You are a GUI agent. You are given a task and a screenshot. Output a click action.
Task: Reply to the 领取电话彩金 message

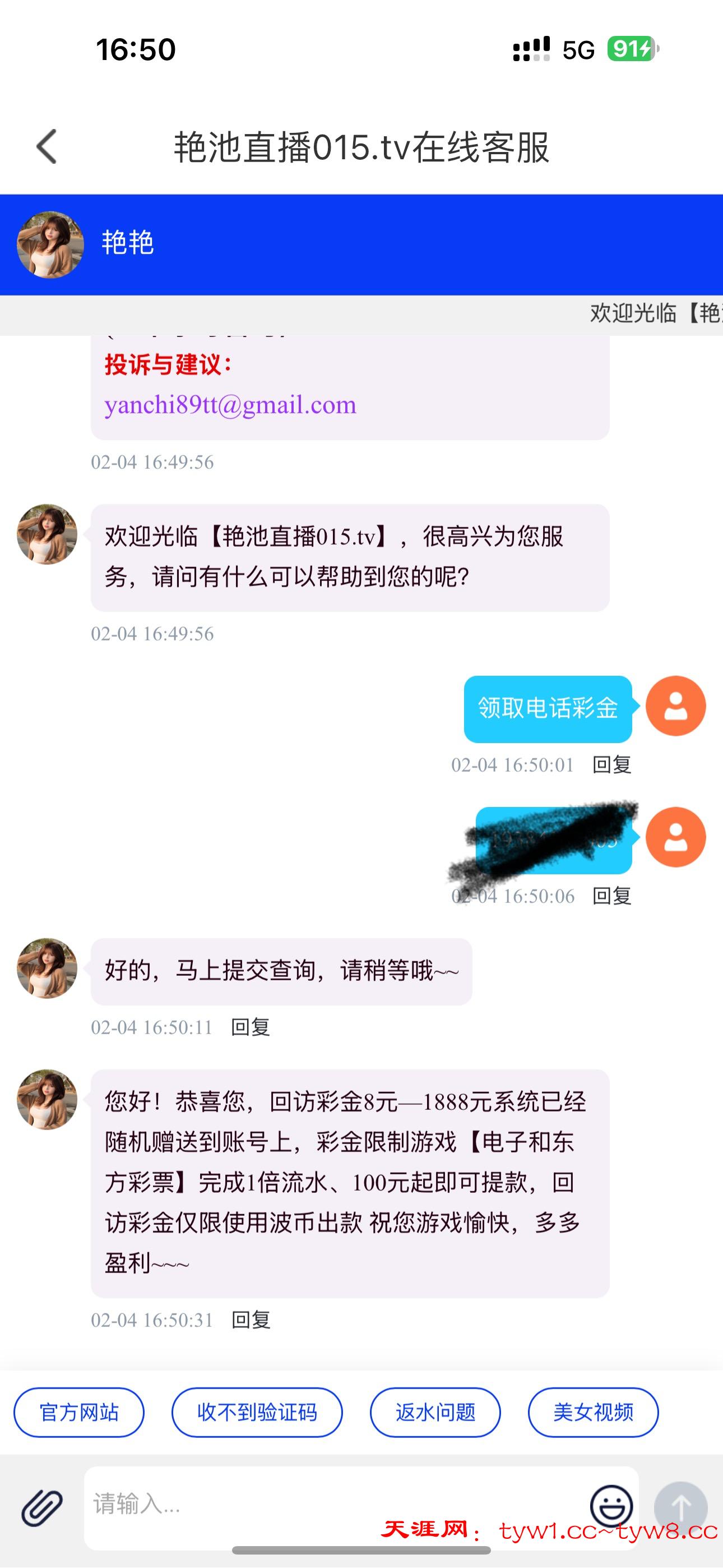pyautogui.click(x=611, y=764)
